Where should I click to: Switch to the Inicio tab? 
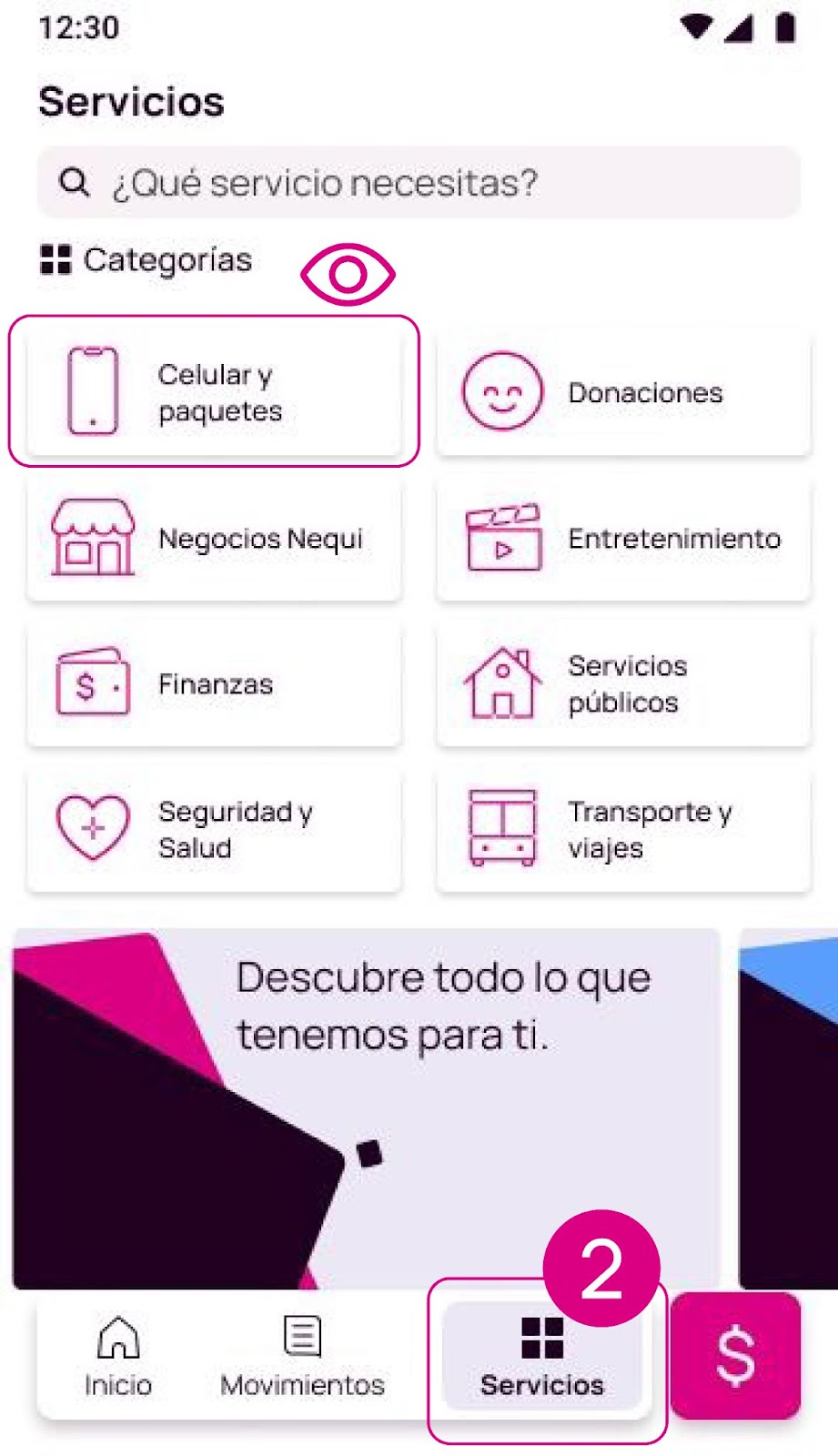pos(116,1356)
